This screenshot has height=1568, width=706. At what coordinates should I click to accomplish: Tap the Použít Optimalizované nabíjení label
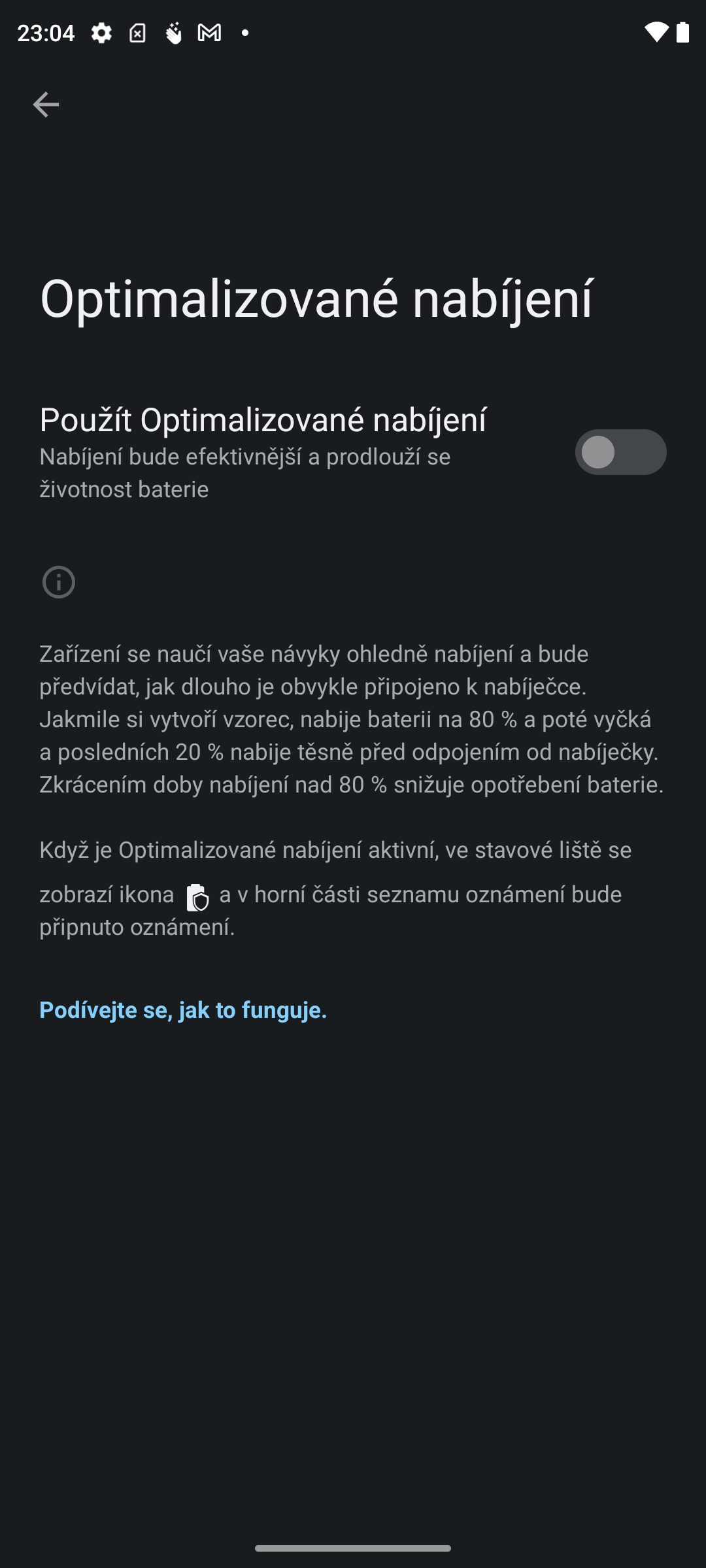(263, 419)
